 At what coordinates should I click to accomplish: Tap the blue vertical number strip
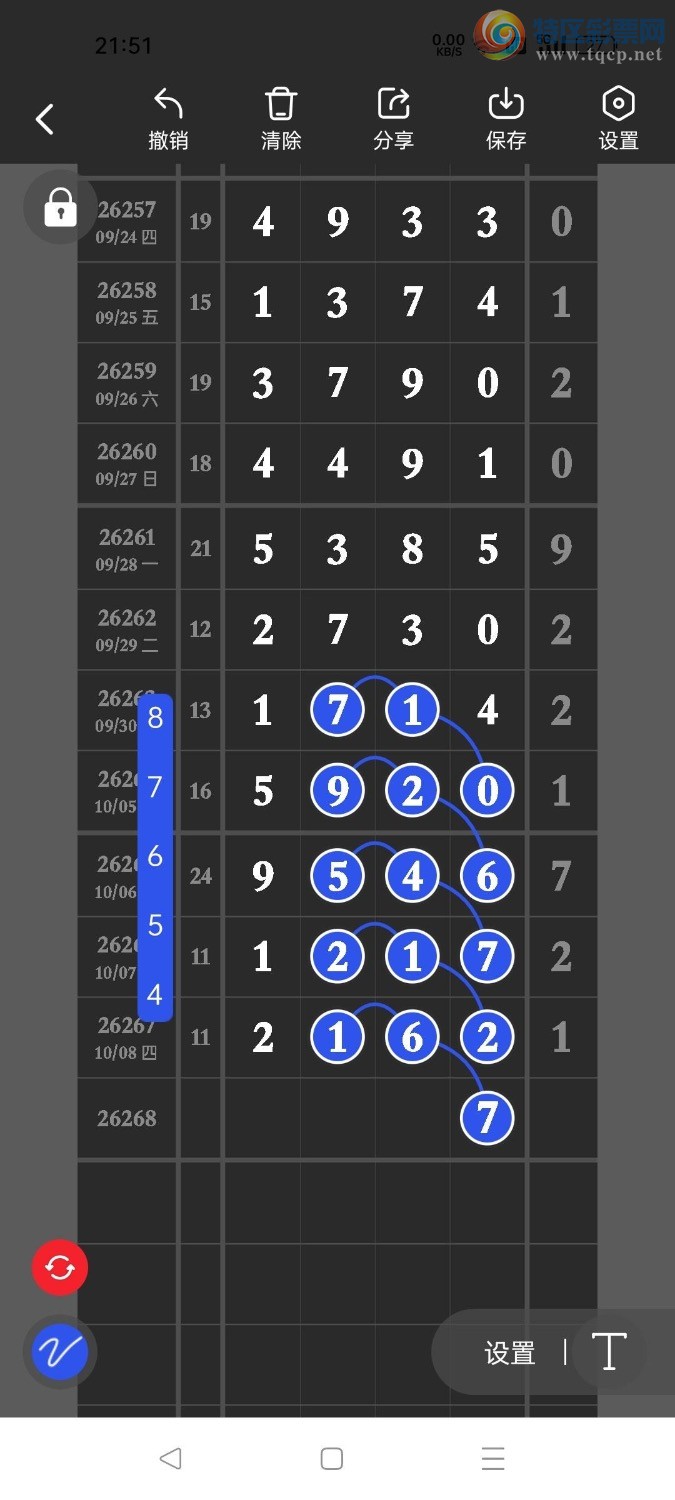point(155,857)
